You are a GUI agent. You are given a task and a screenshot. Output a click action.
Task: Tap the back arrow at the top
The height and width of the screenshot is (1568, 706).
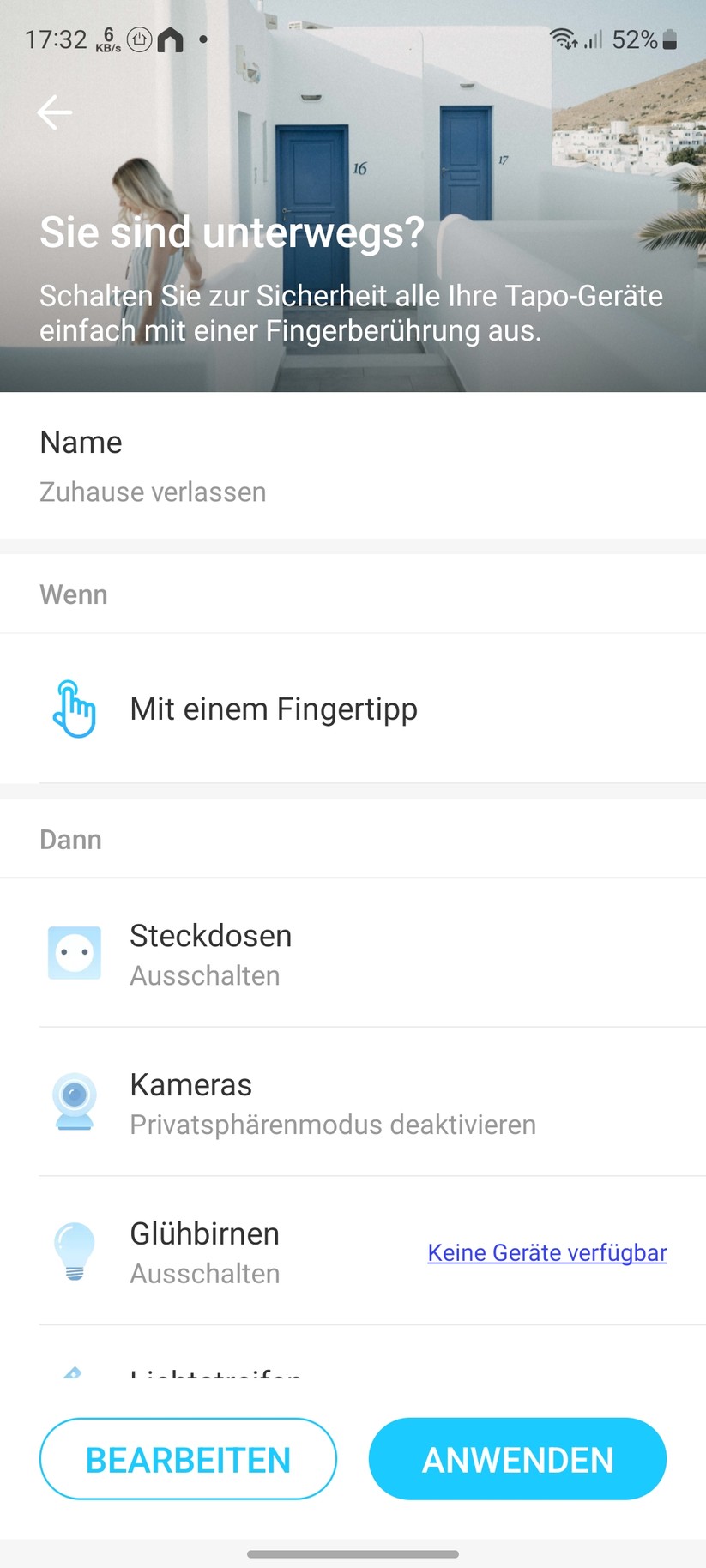54,112
